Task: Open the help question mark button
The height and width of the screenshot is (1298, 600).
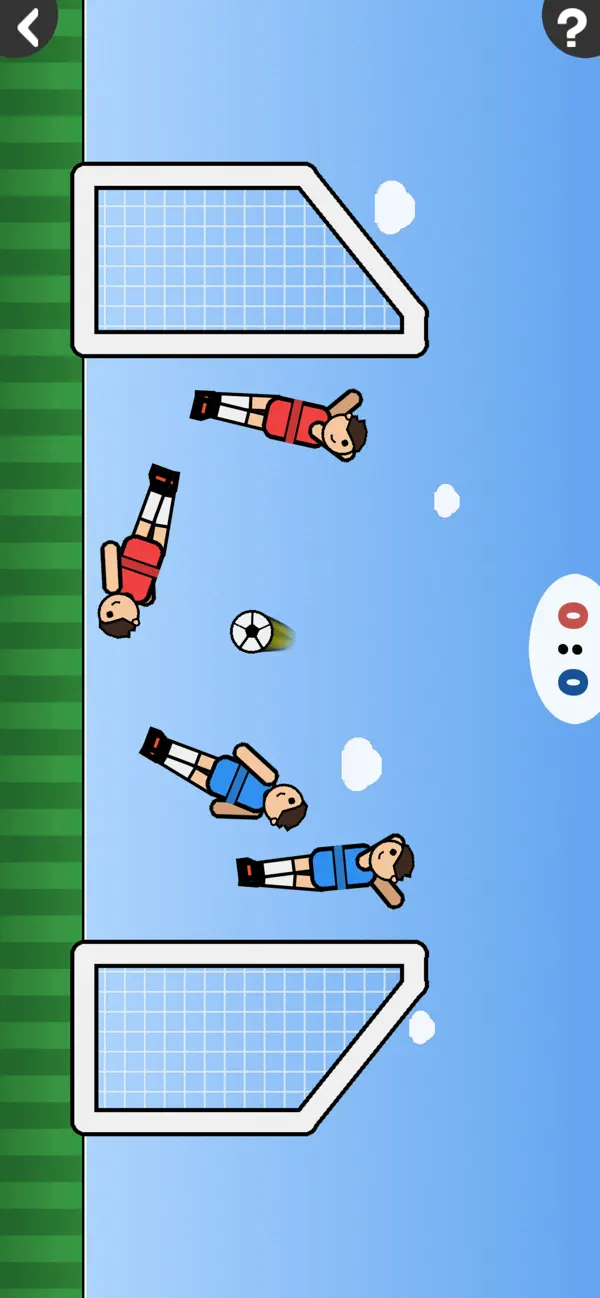Action: click(x=573, y=26)
